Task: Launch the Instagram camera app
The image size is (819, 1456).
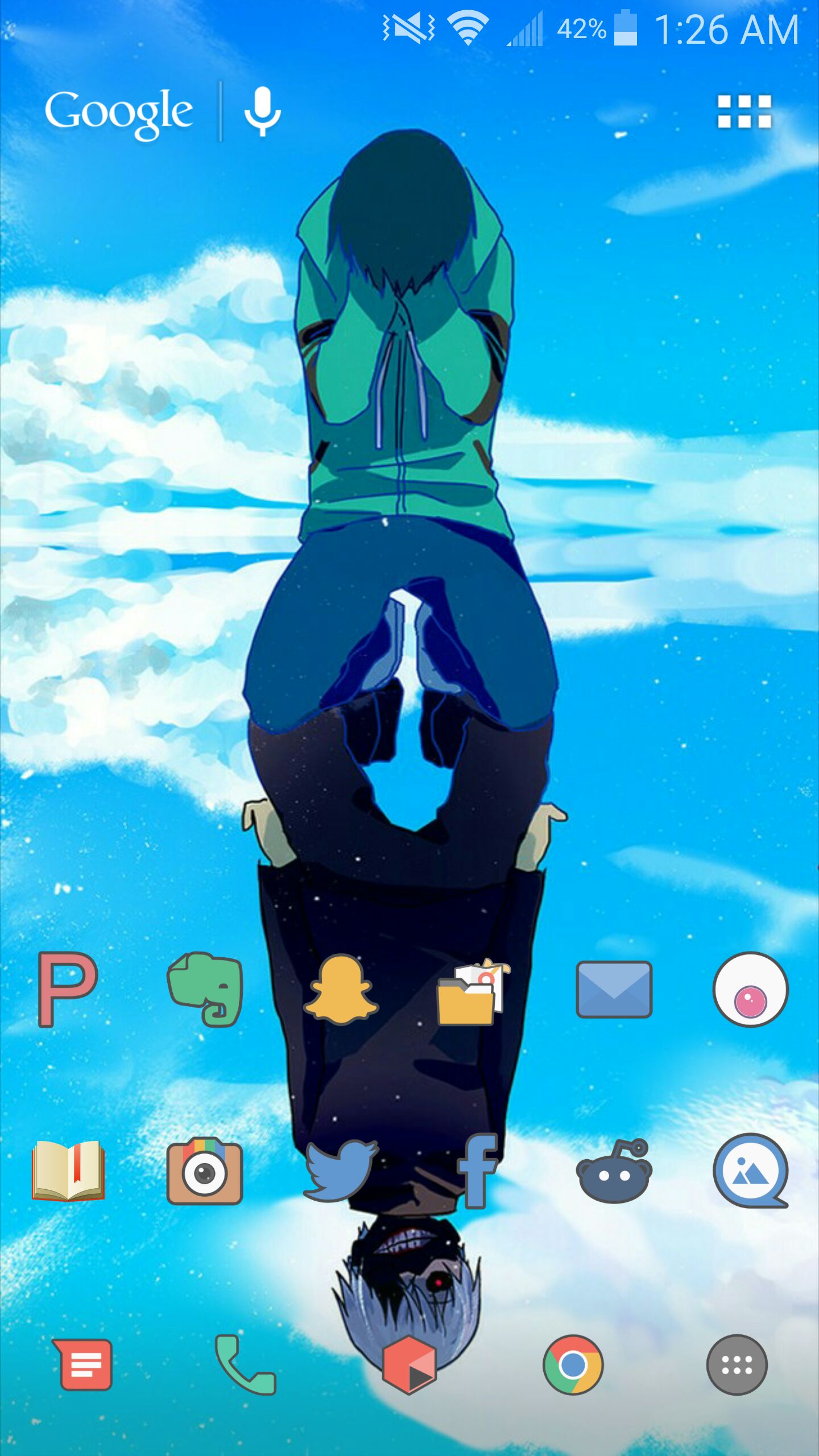Action: 205,1172
